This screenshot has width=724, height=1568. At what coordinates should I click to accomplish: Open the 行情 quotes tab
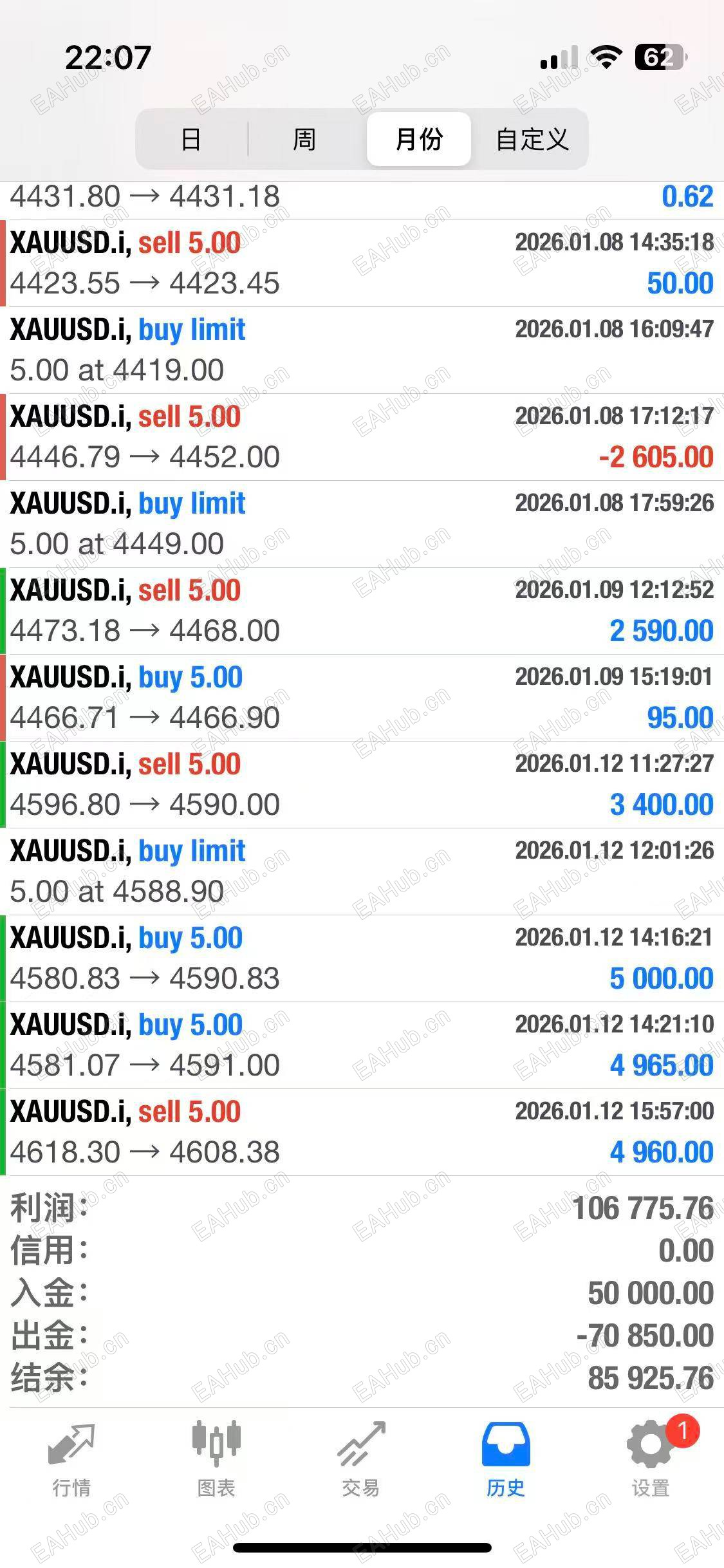coord(71,1460)
